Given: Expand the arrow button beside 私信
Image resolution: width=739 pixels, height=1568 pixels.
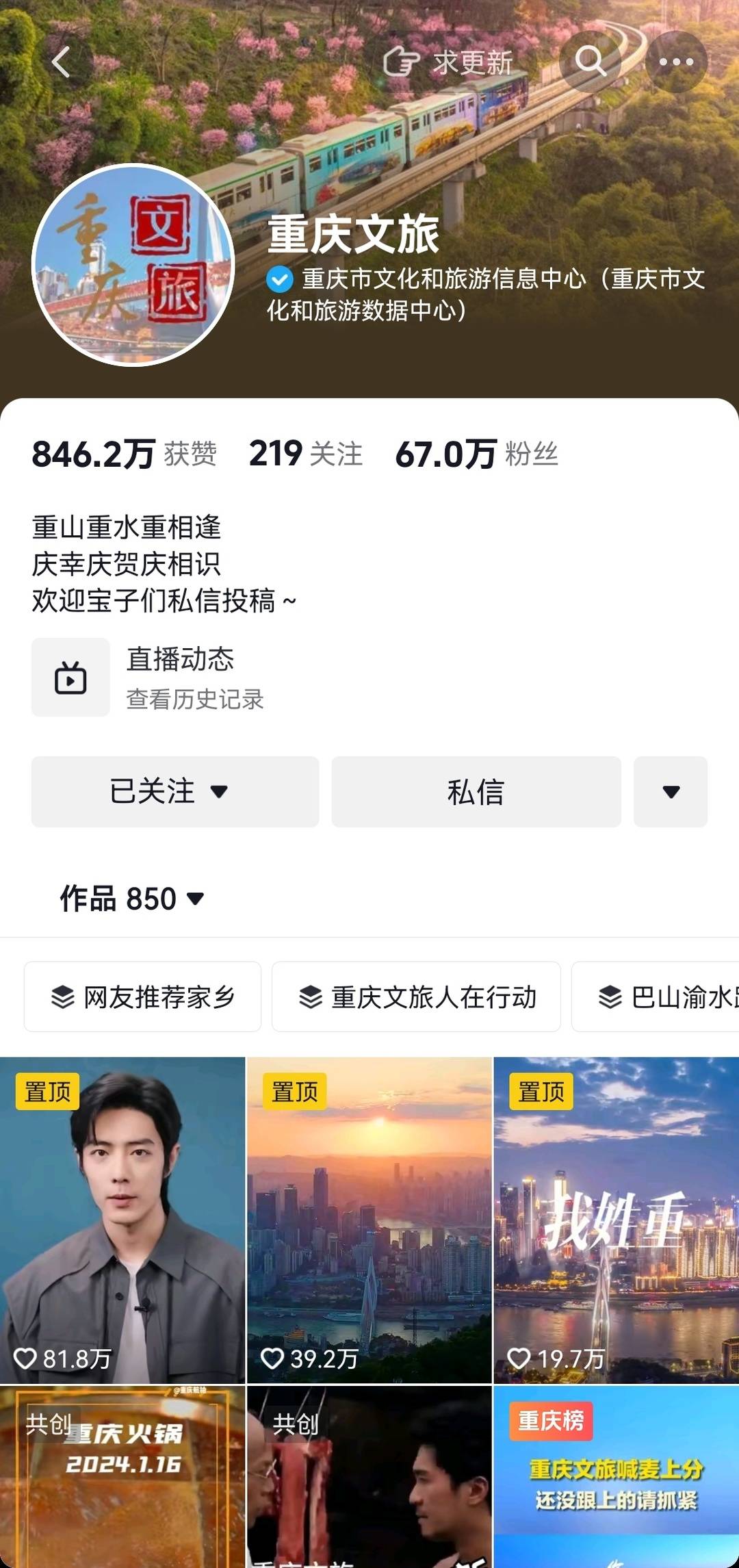Looking at the screenshot, I should click(671, 792).
